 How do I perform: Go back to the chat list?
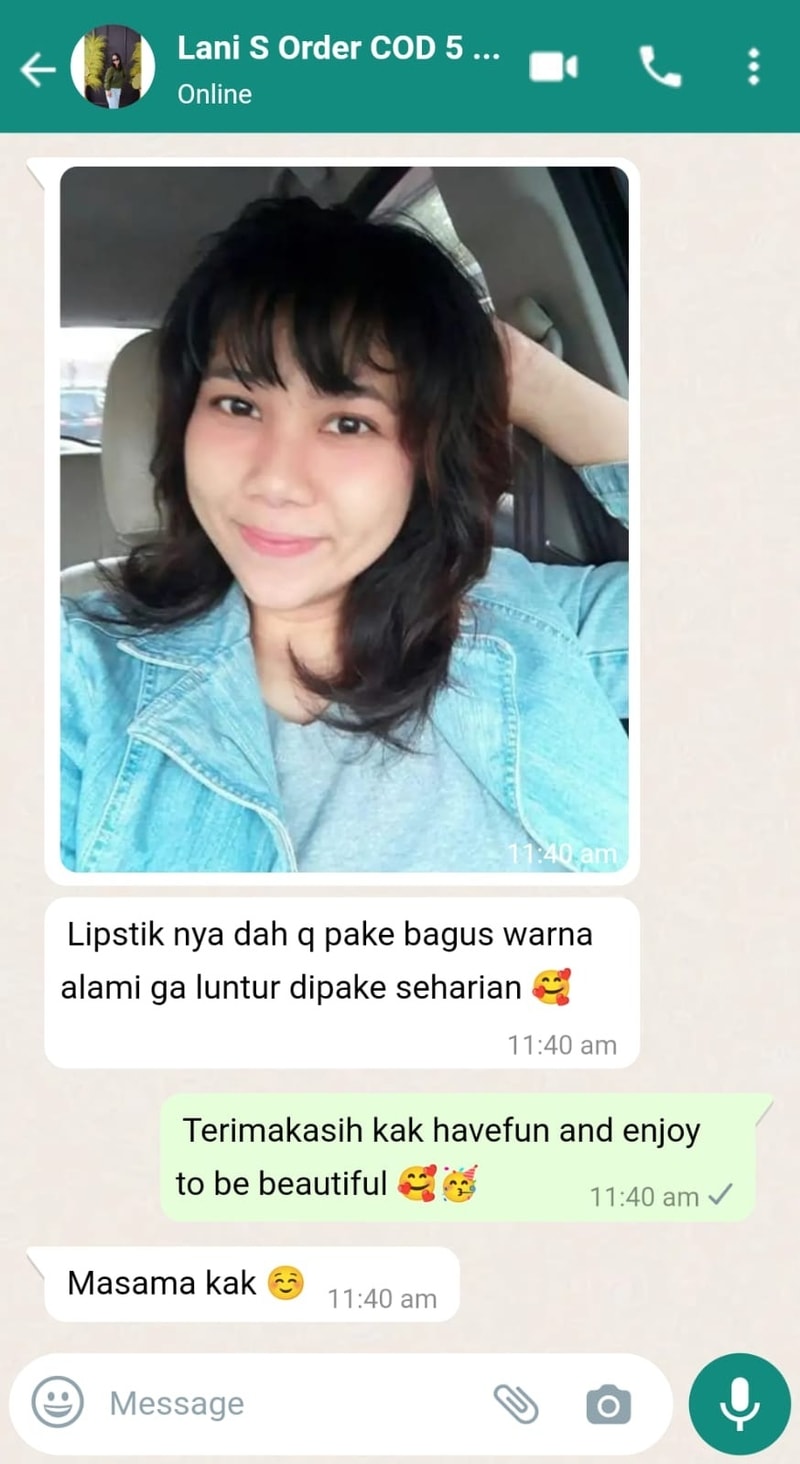(x=38, y=69)
